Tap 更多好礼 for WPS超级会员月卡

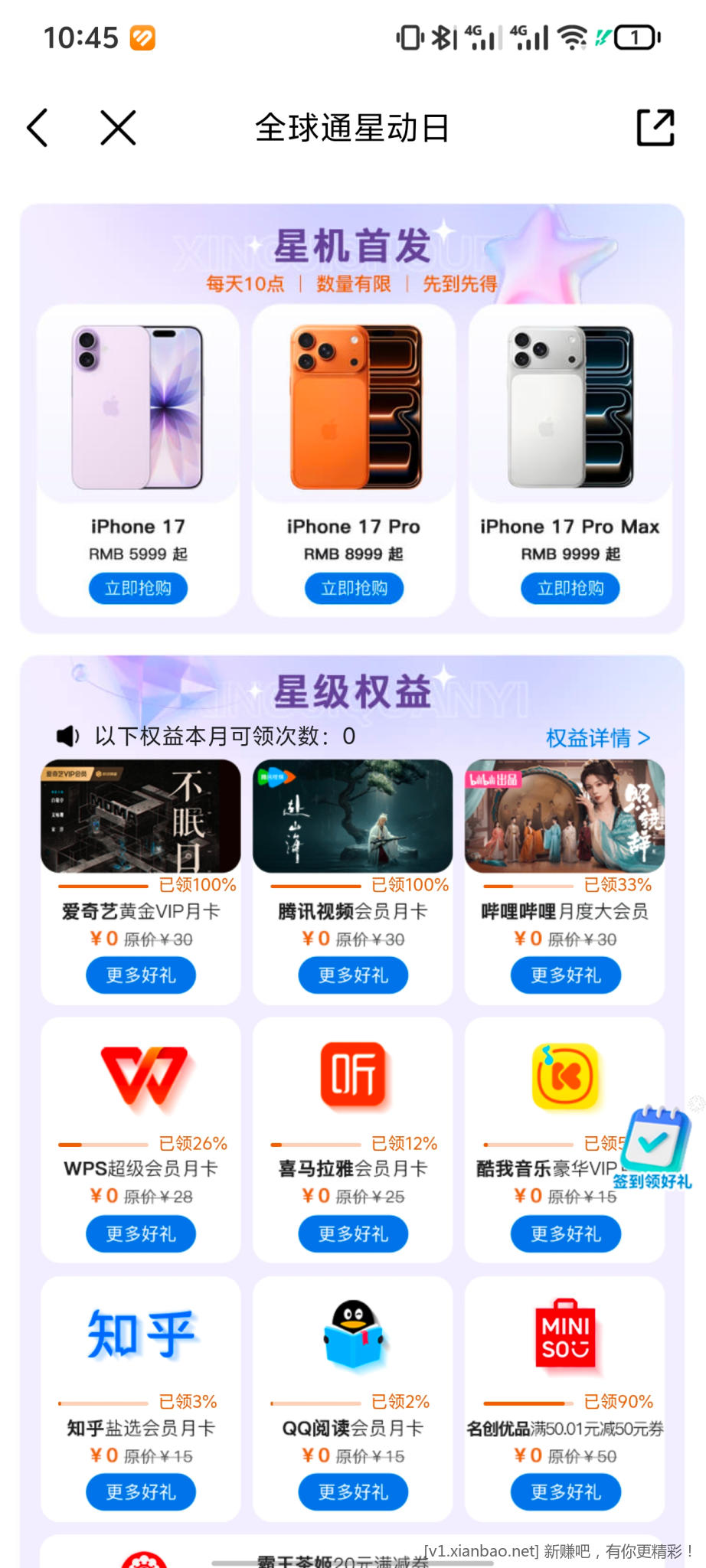pos(141,1233)
